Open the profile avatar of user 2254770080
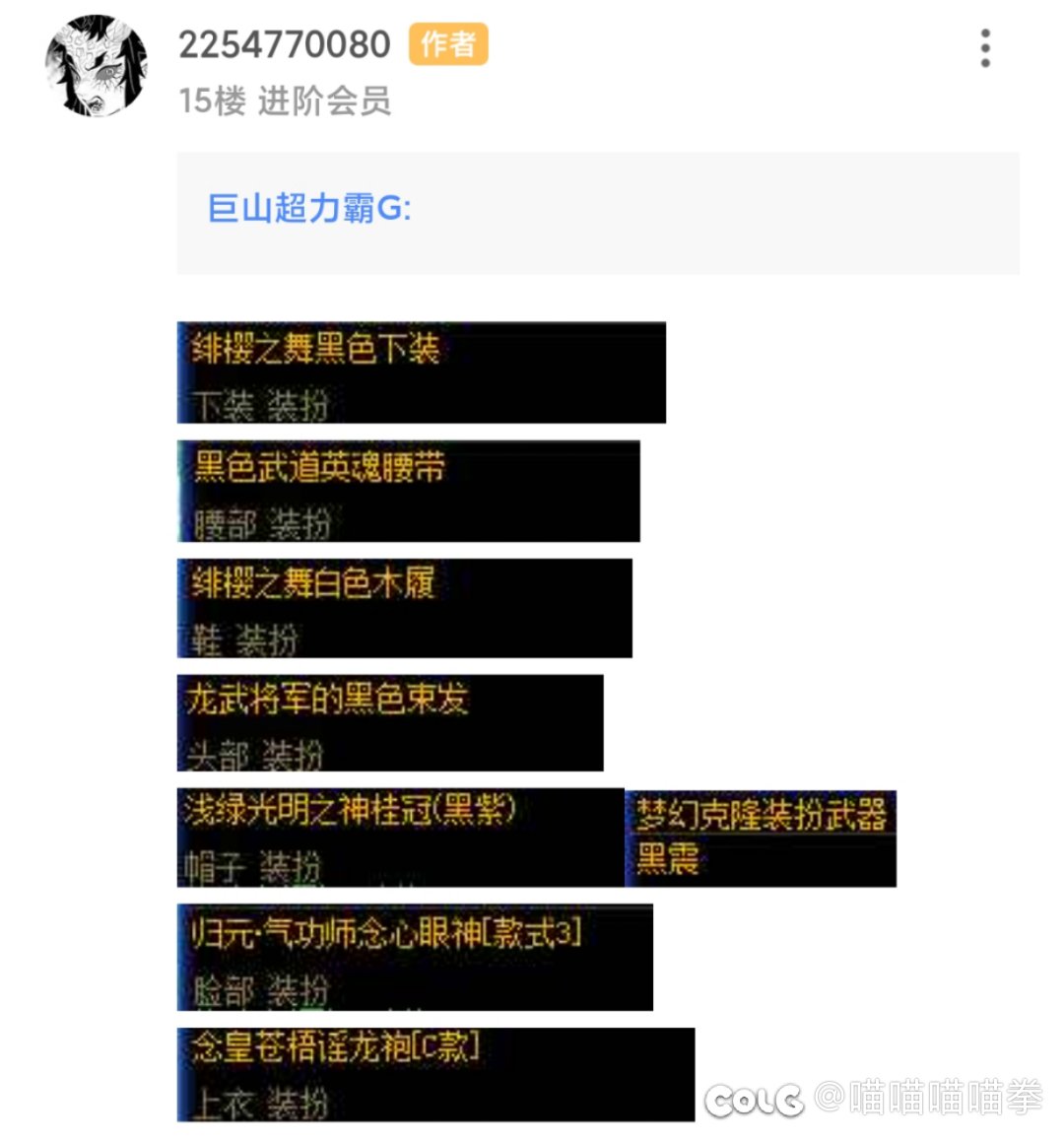Screen dimensions: 1064x1141 [x=97, y=66]
